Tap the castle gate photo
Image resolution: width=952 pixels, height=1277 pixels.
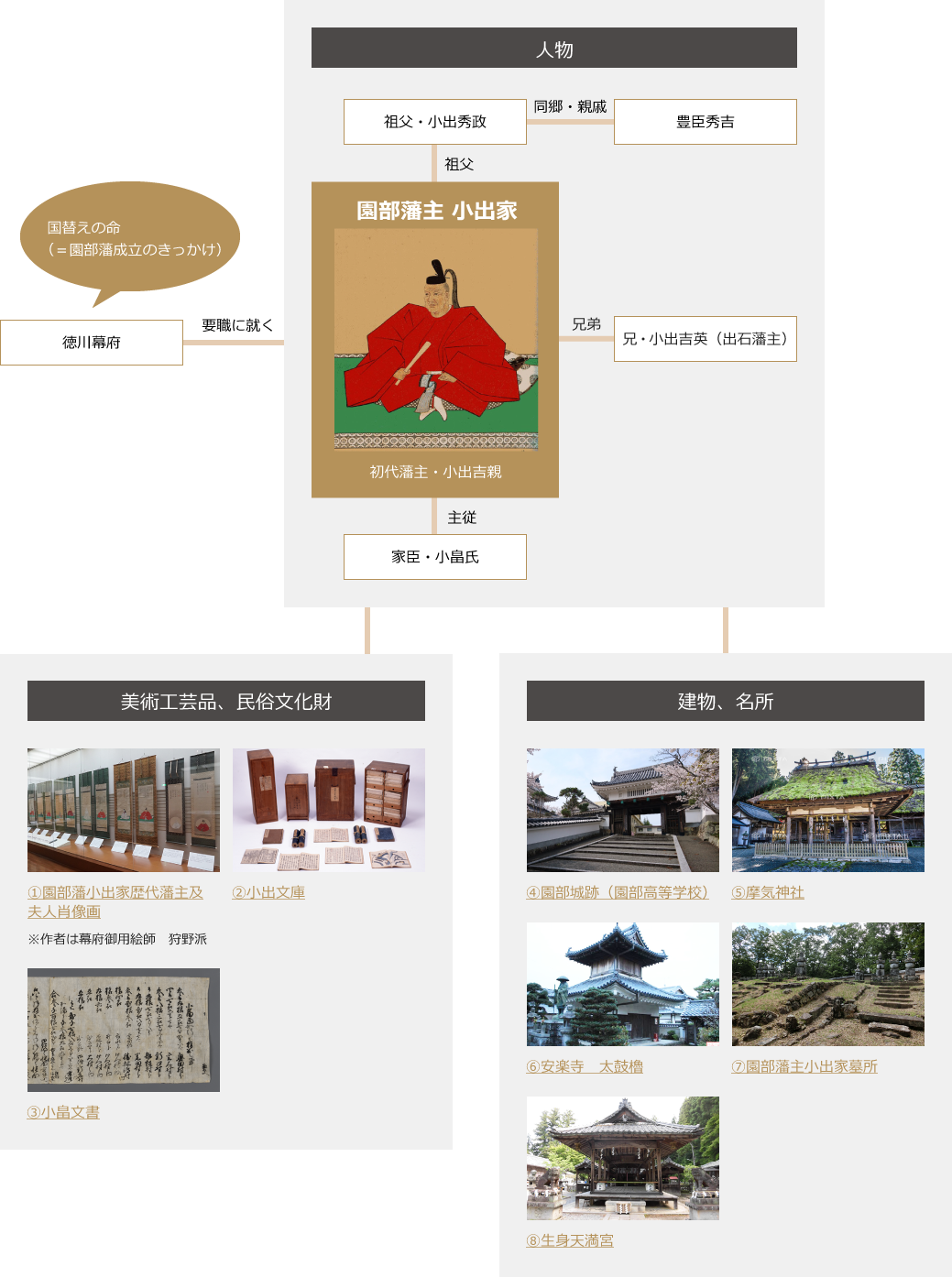623,810
